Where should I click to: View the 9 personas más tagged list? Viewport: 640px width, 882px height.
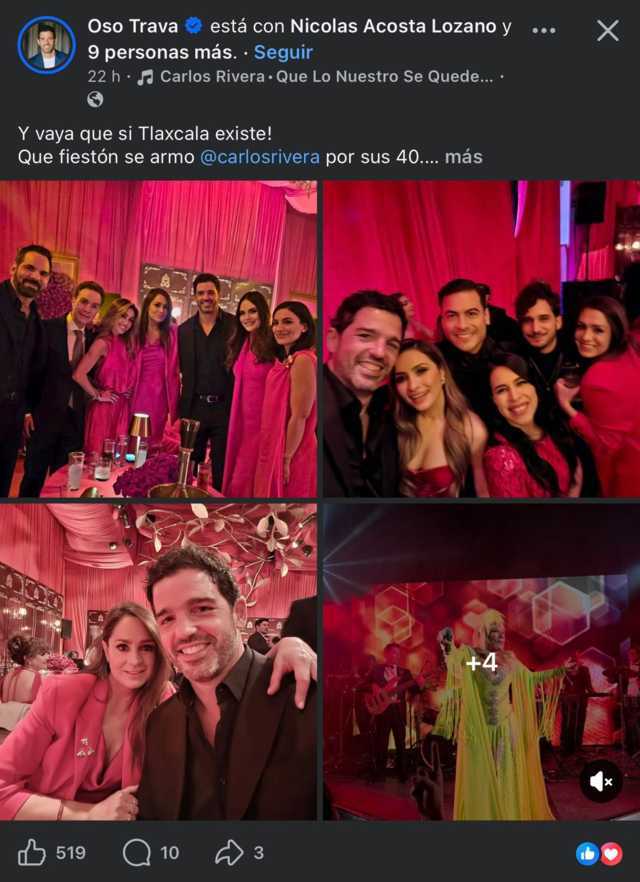click(162, 52)
